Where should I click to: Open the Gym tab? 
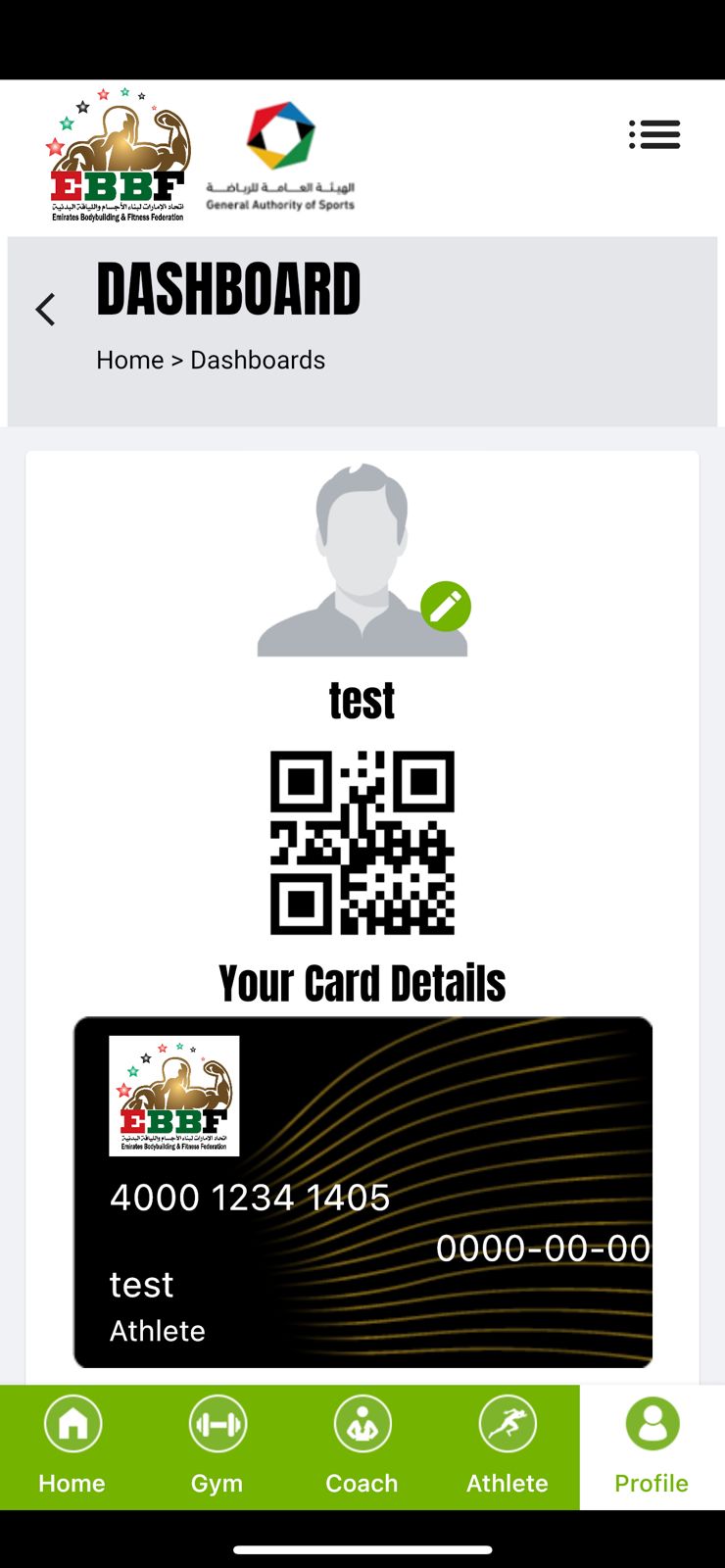pyautogui.click(x=217, y=1446)
